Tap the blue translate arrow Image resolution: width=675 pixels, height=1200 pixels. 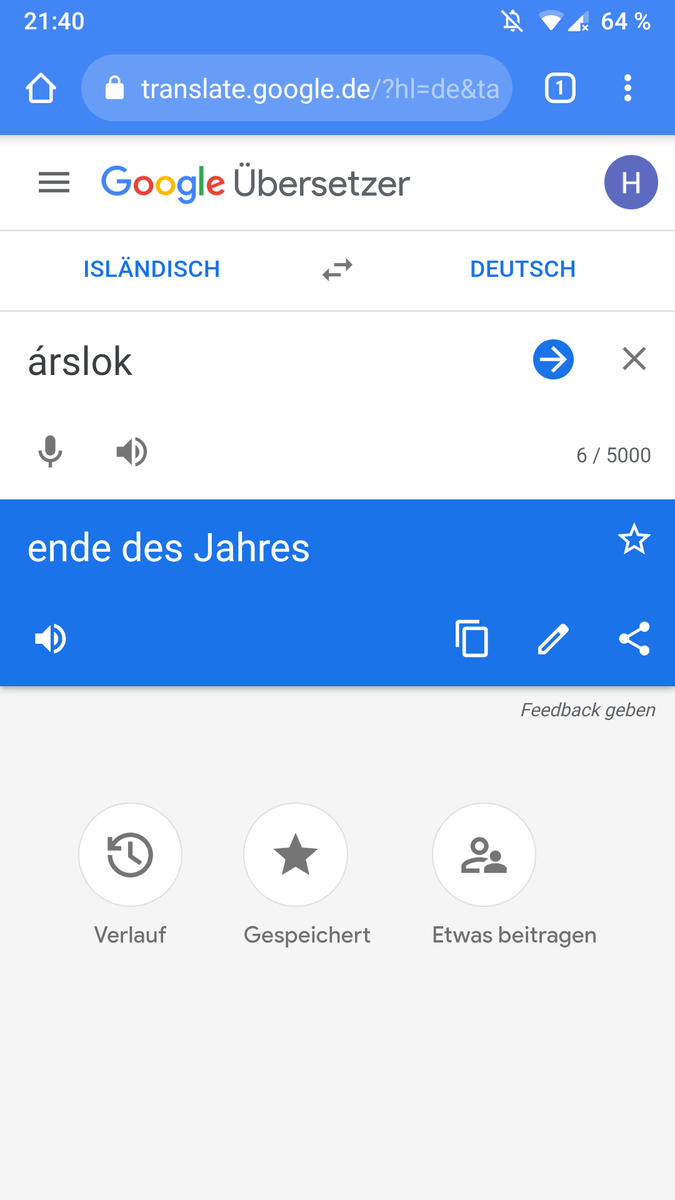coord(553,360)
